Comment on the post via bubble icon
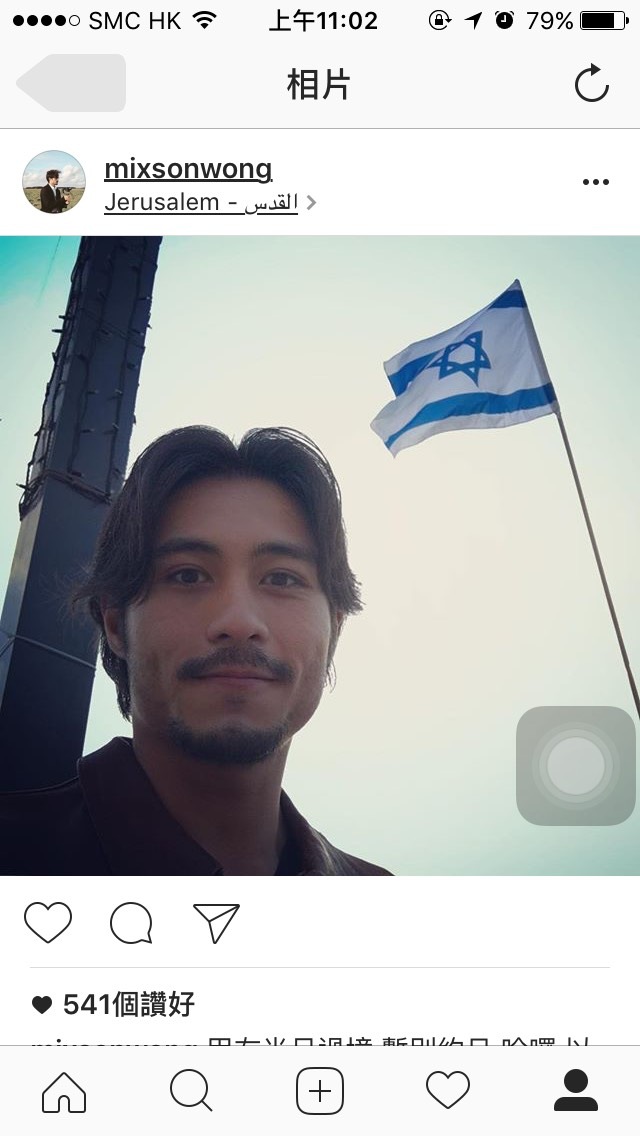The image size is (640, 1136). pyautogui.click(x=131, y=923)
